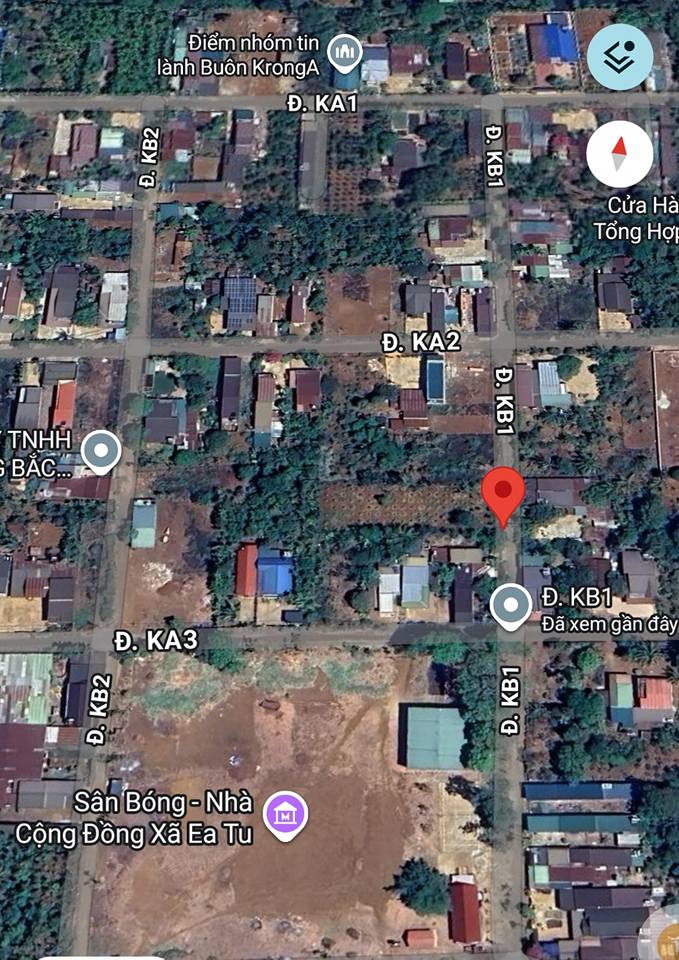Viewport: 679px width, 960px height.
Task: Select the gray TNHH company place marker
Action: point(100,452)
